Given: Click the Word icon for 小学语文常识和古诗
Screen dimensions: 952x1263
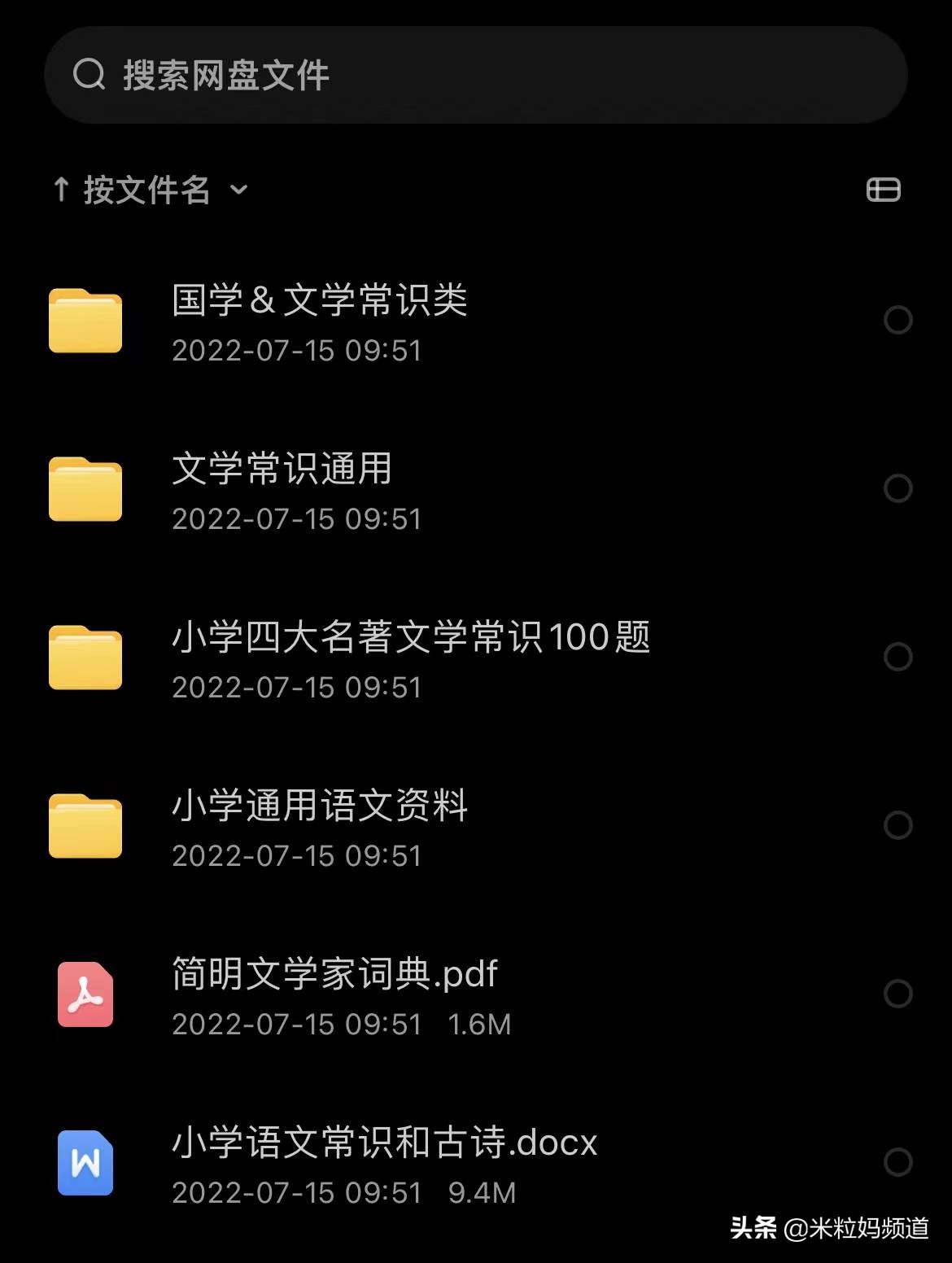Looking at the screenshot, I should (x=85, y=1162).
